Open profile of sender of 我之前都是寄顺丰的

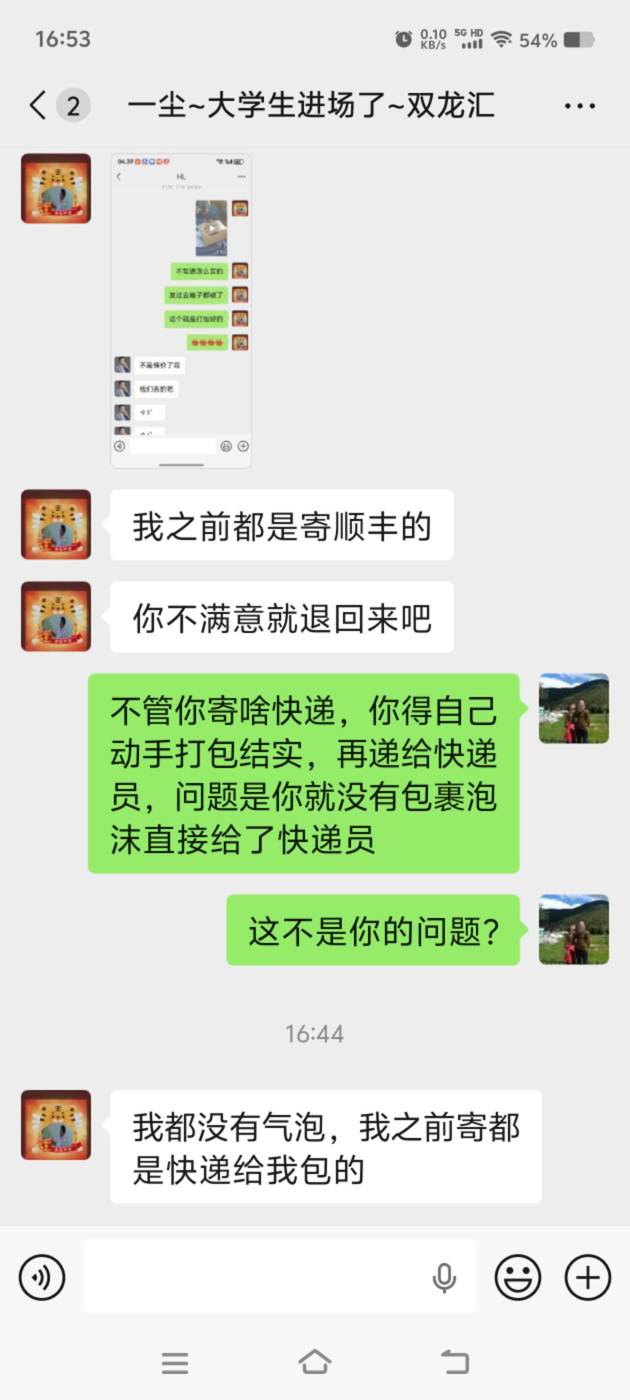pos(56,525)
